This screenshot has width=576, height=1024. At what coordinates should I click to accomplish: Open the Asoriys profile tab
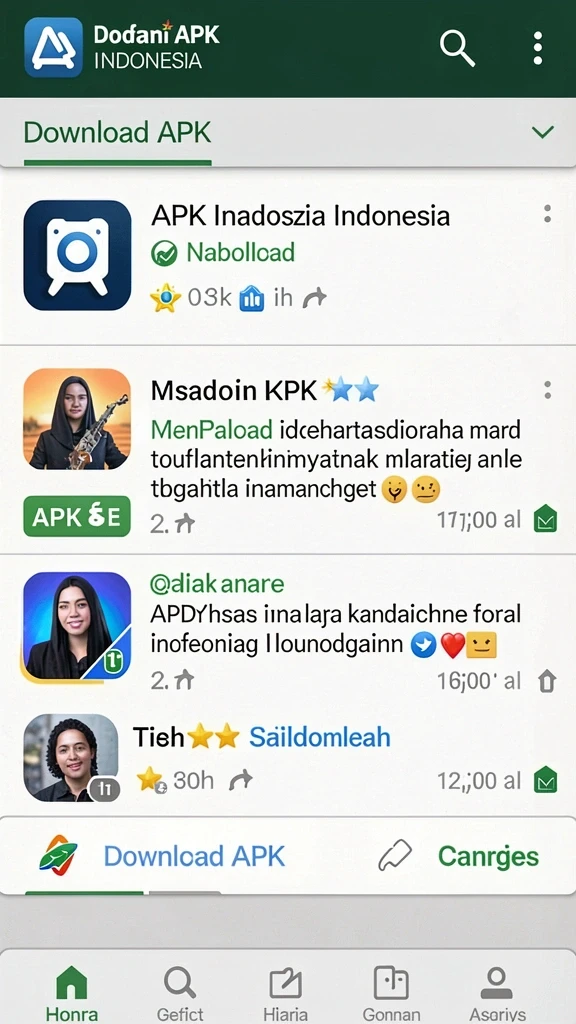pos(497,993)
